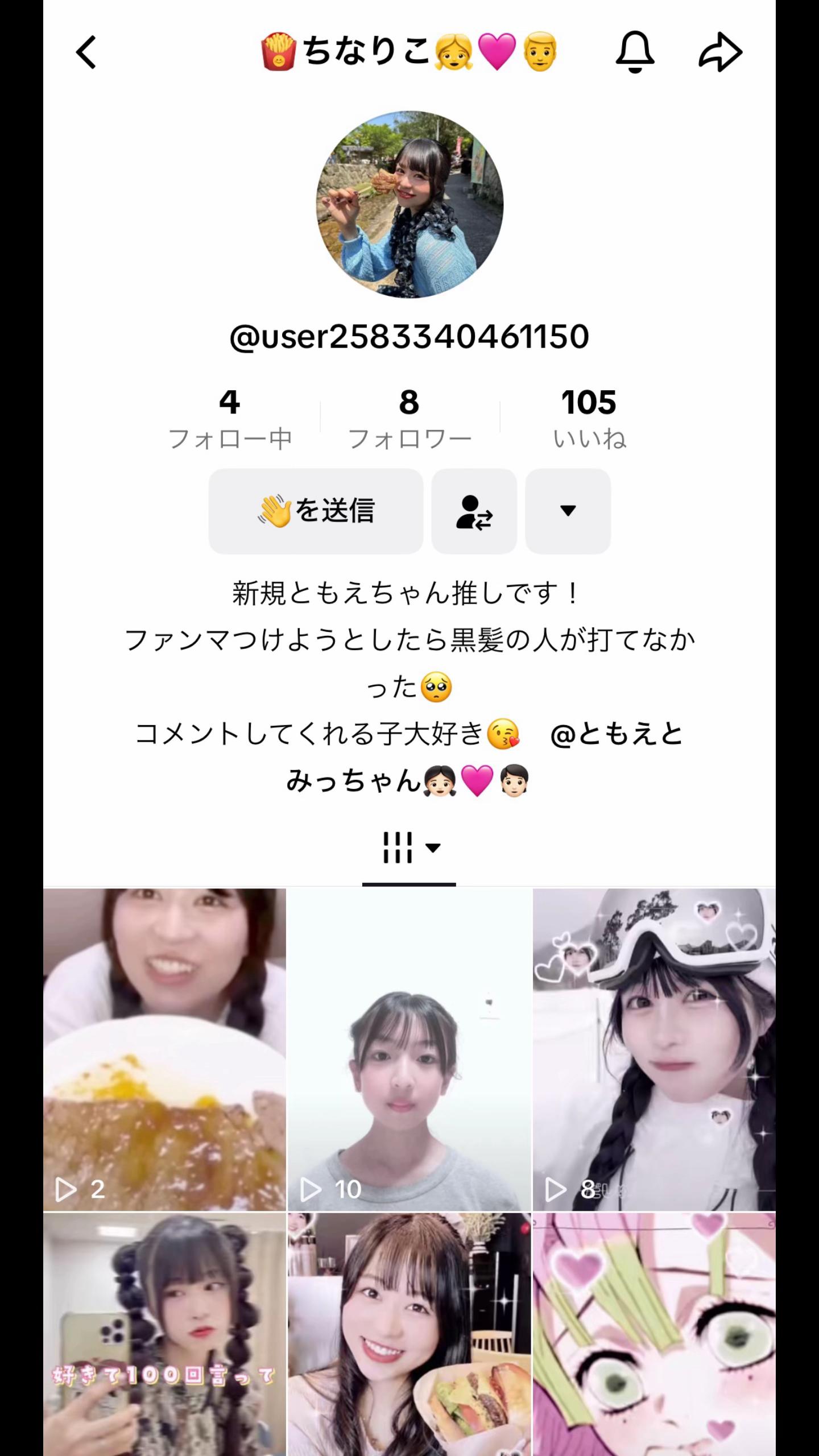Expand suggested accounts dropdown arrow
819x1456 pixels.
568,511
